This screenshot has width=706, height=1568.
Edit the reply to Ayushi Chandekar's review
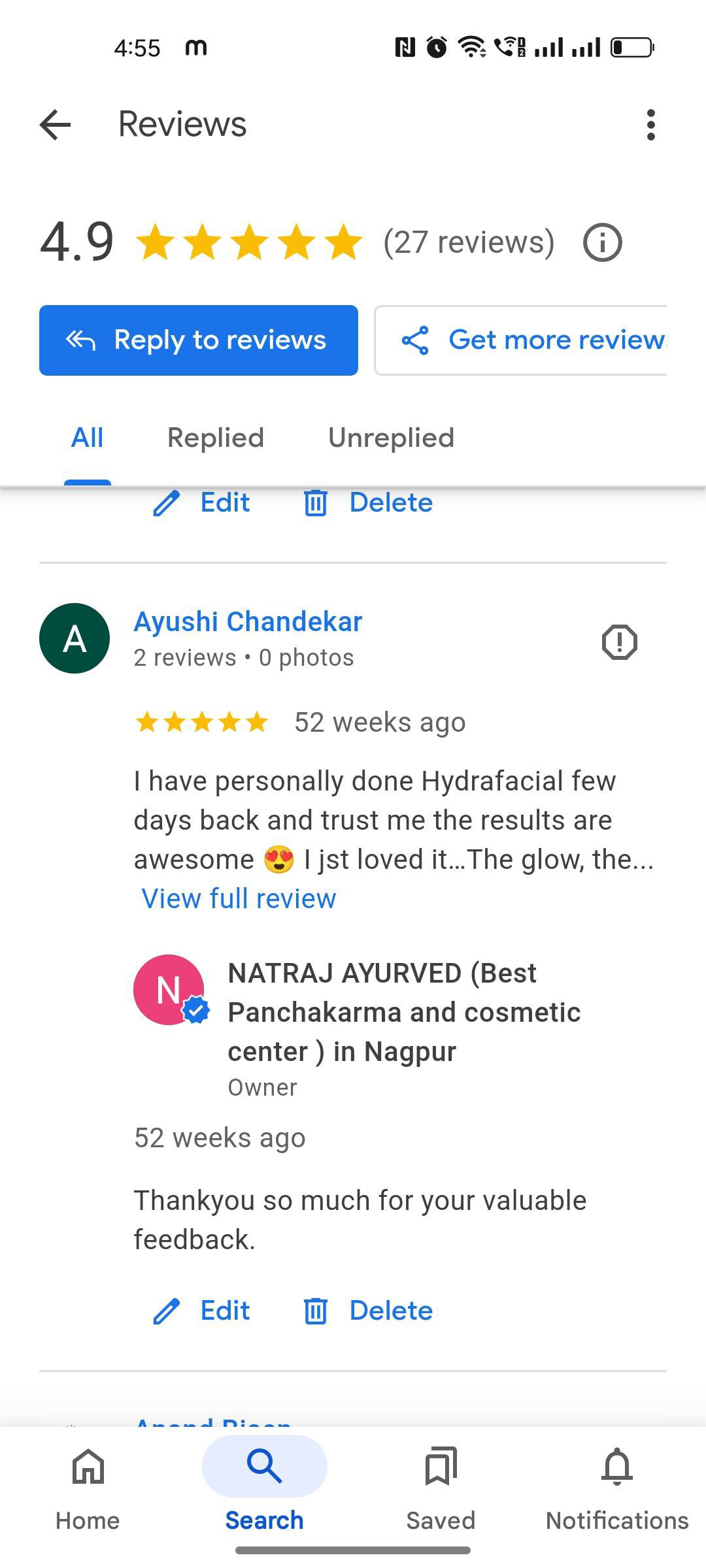202,1311
